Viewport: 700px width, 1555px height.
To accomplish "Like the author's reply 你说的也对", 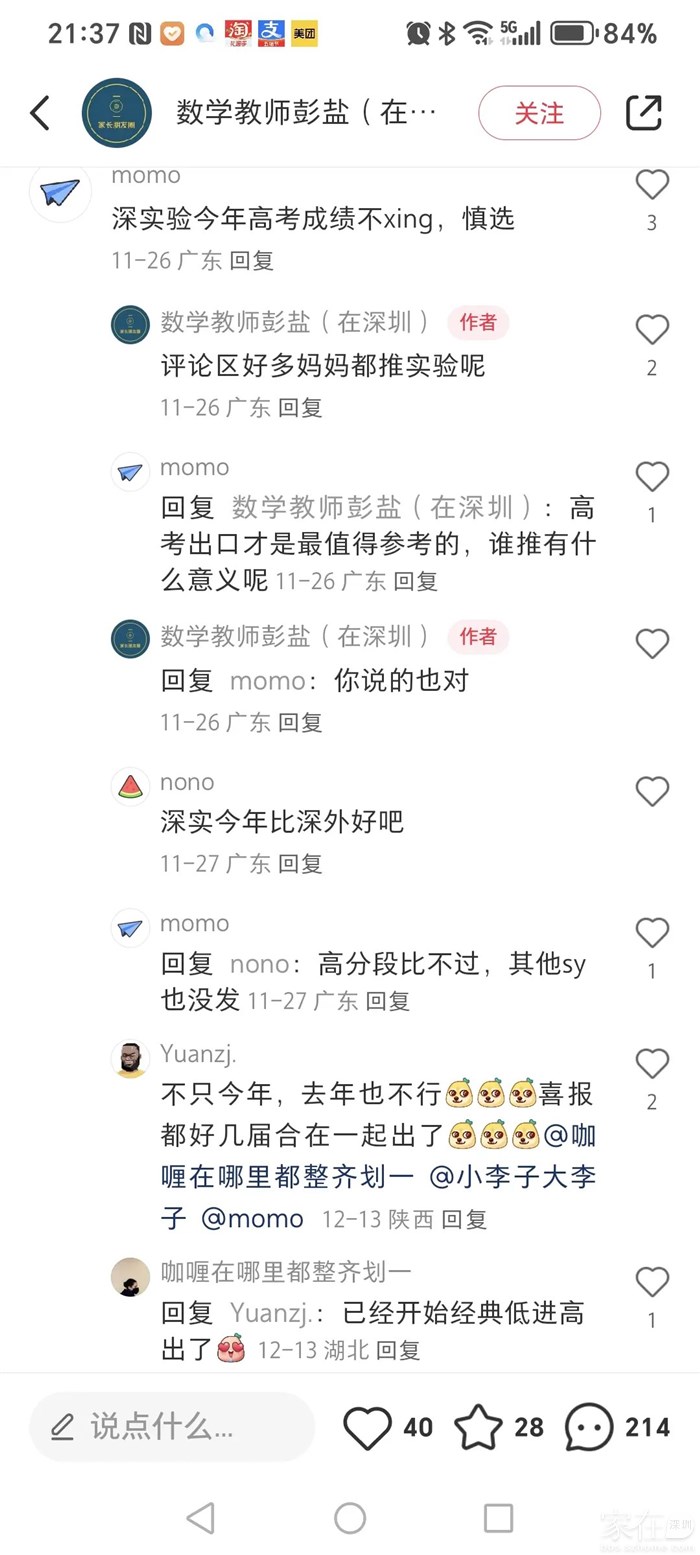I will coord(652,644).
